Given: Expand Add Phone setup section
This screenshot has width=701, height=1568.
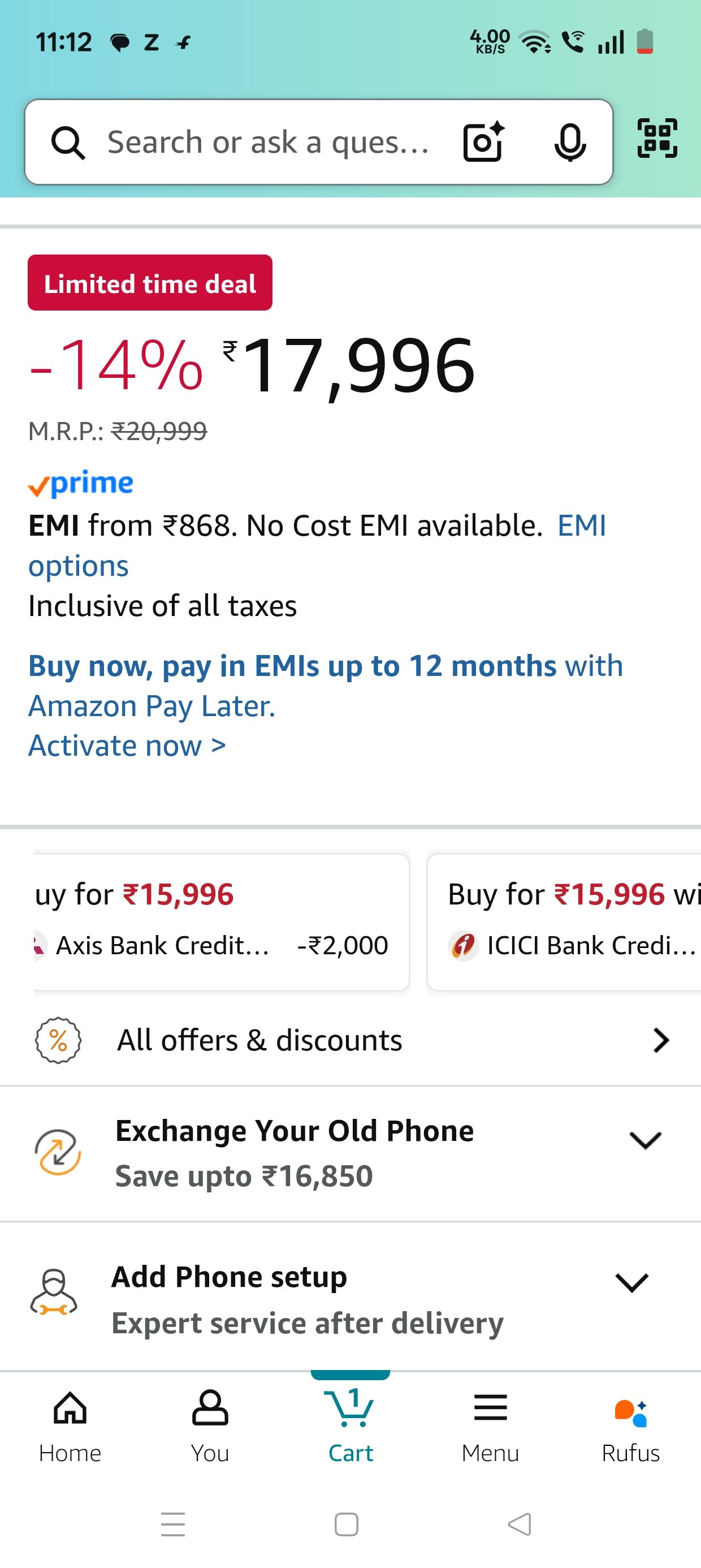Looking at the screenshot, I should (x=350, y=1298).
